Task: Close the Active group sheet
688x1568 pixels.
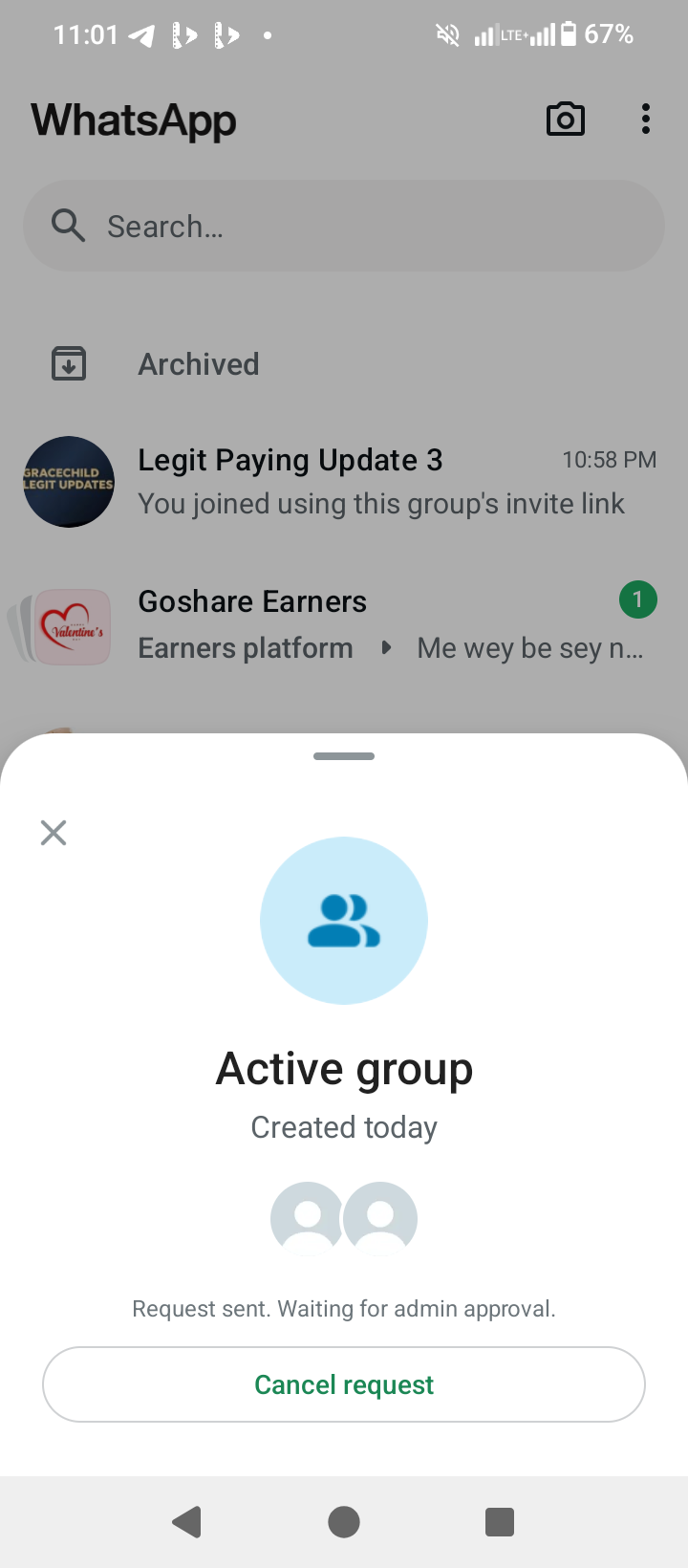Action: tap(54, 833)
